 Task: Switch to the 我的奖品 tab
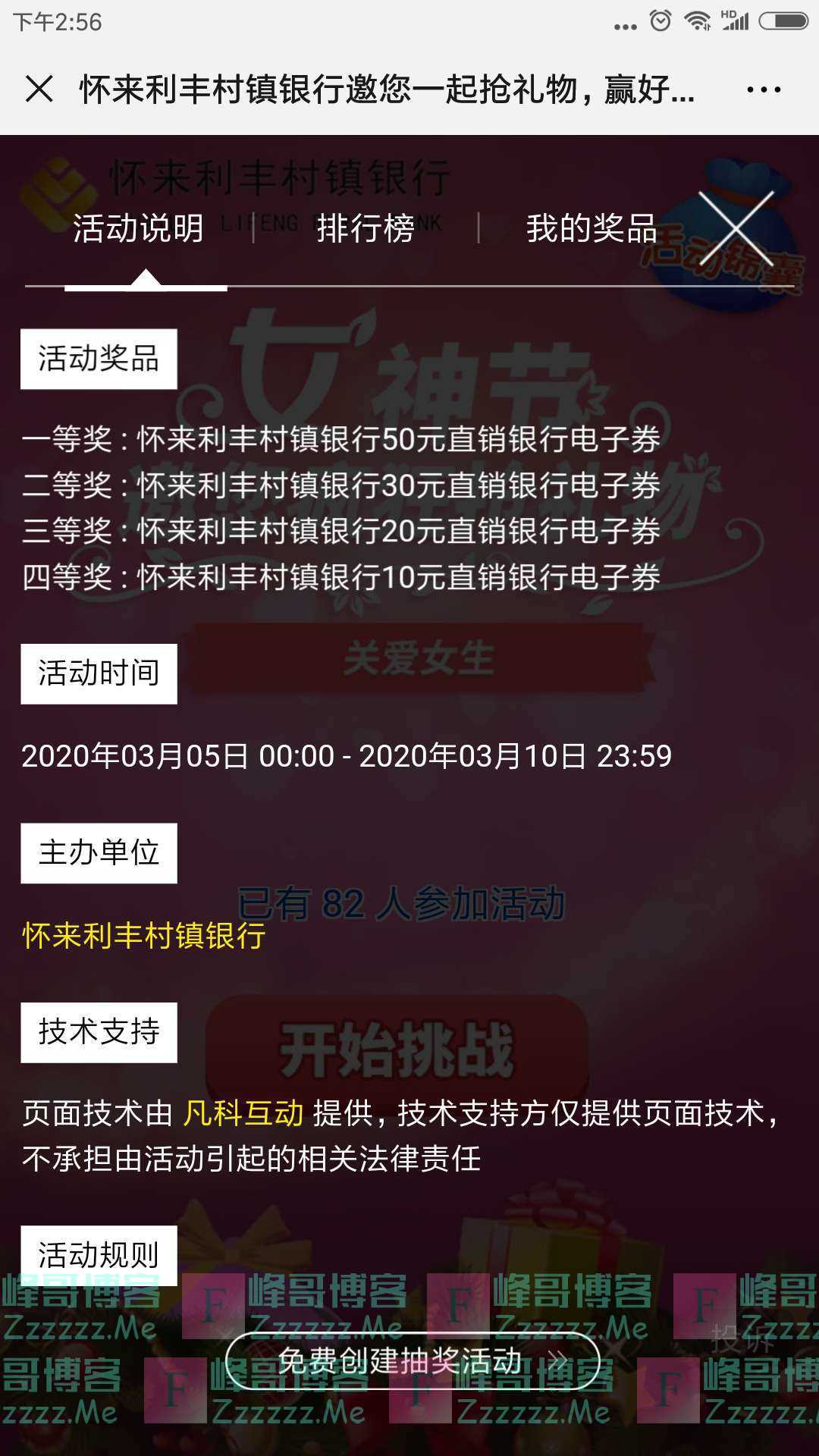591,228
